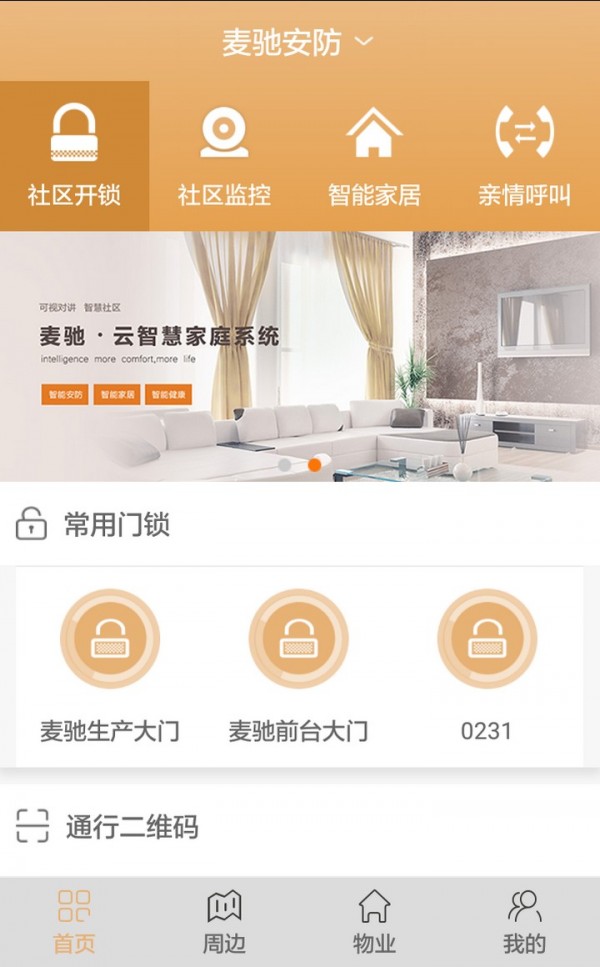
Task: Open the 麦驰·云智慧家庭系统 banner
Action: click(x=300, y=356)
